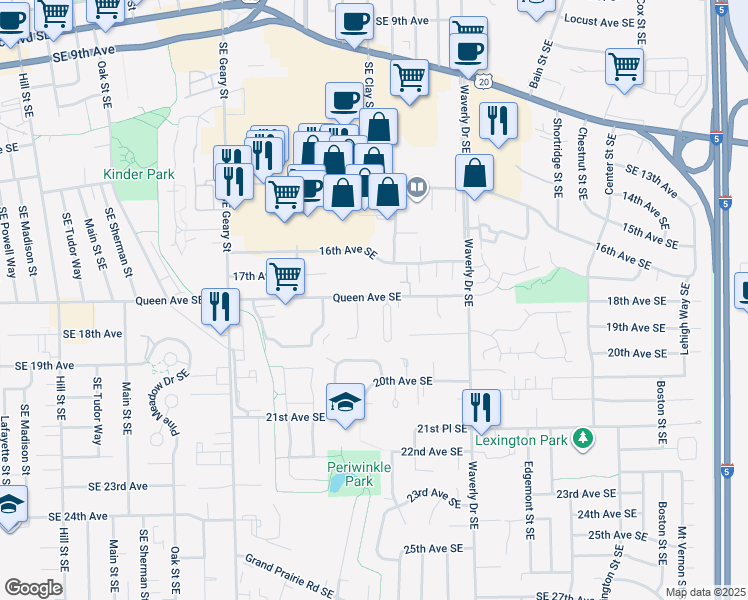Tap the grocery cart marker near Cox St SE
The width and height of the screenshot is (748, 600).
tap(624, 68)
